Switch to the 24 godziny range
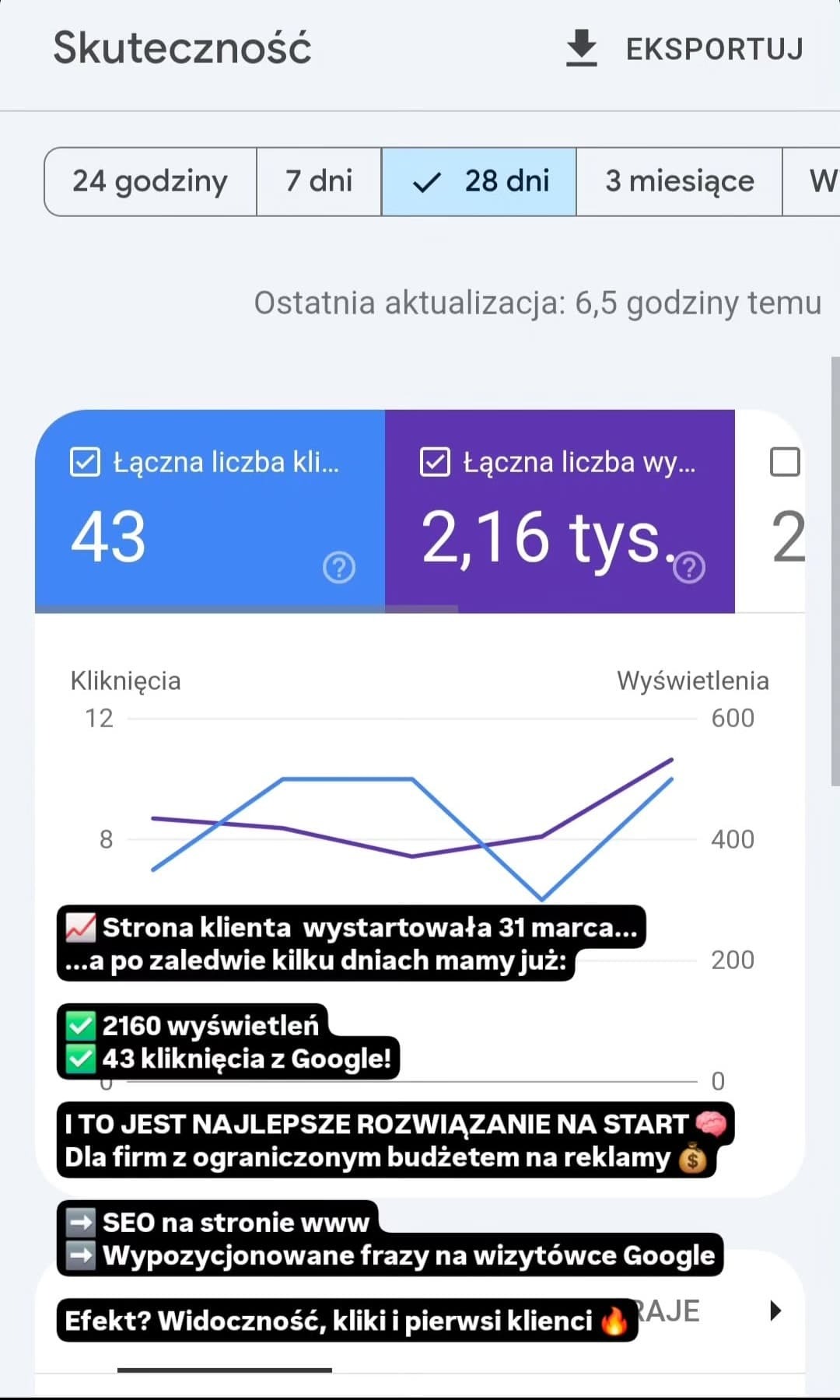 tap(149, 182)
